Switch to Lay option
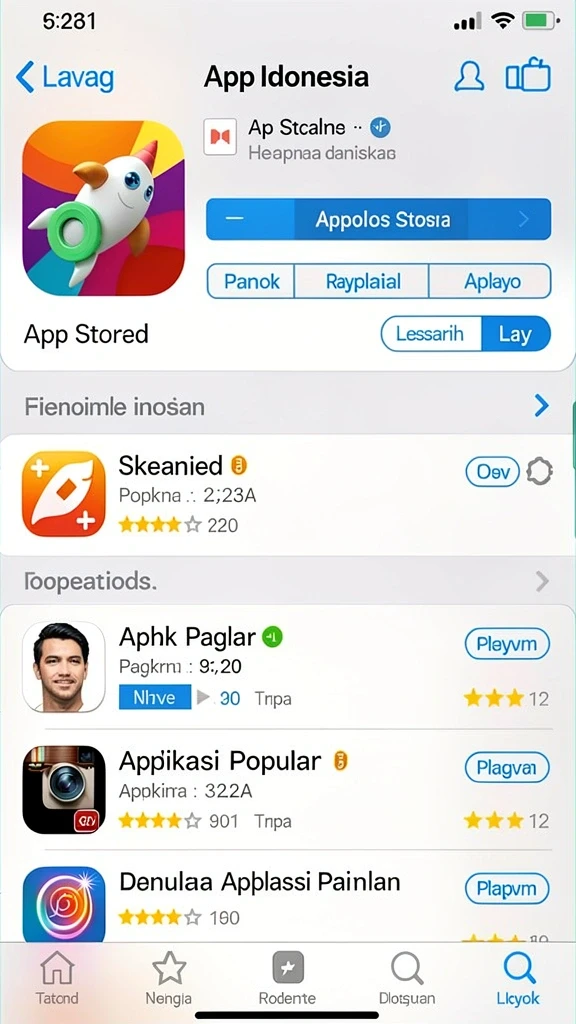The width and height of the screenshot is (576, 1024). 516,334
